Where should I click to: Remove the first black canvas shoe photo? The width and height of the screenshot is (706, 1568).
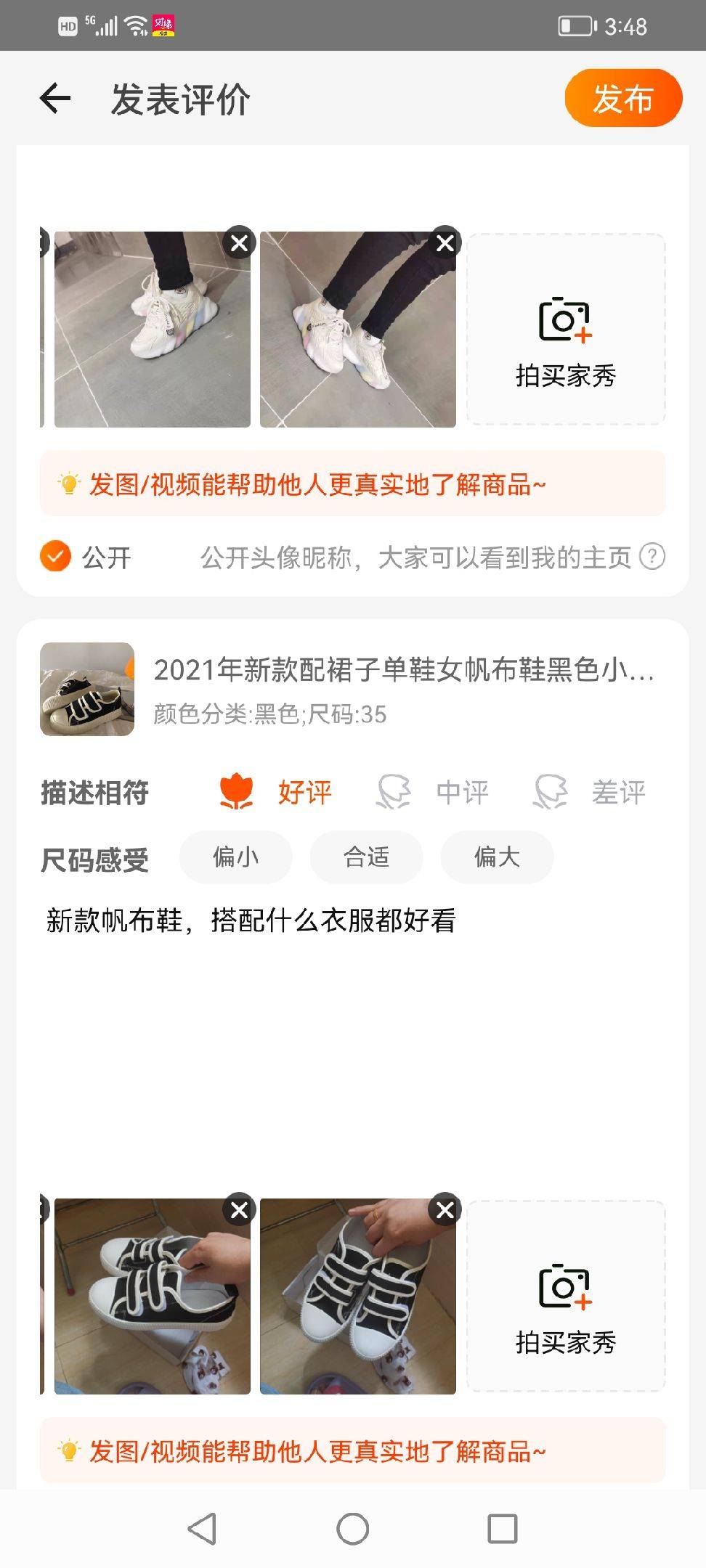coord(239,1210)
